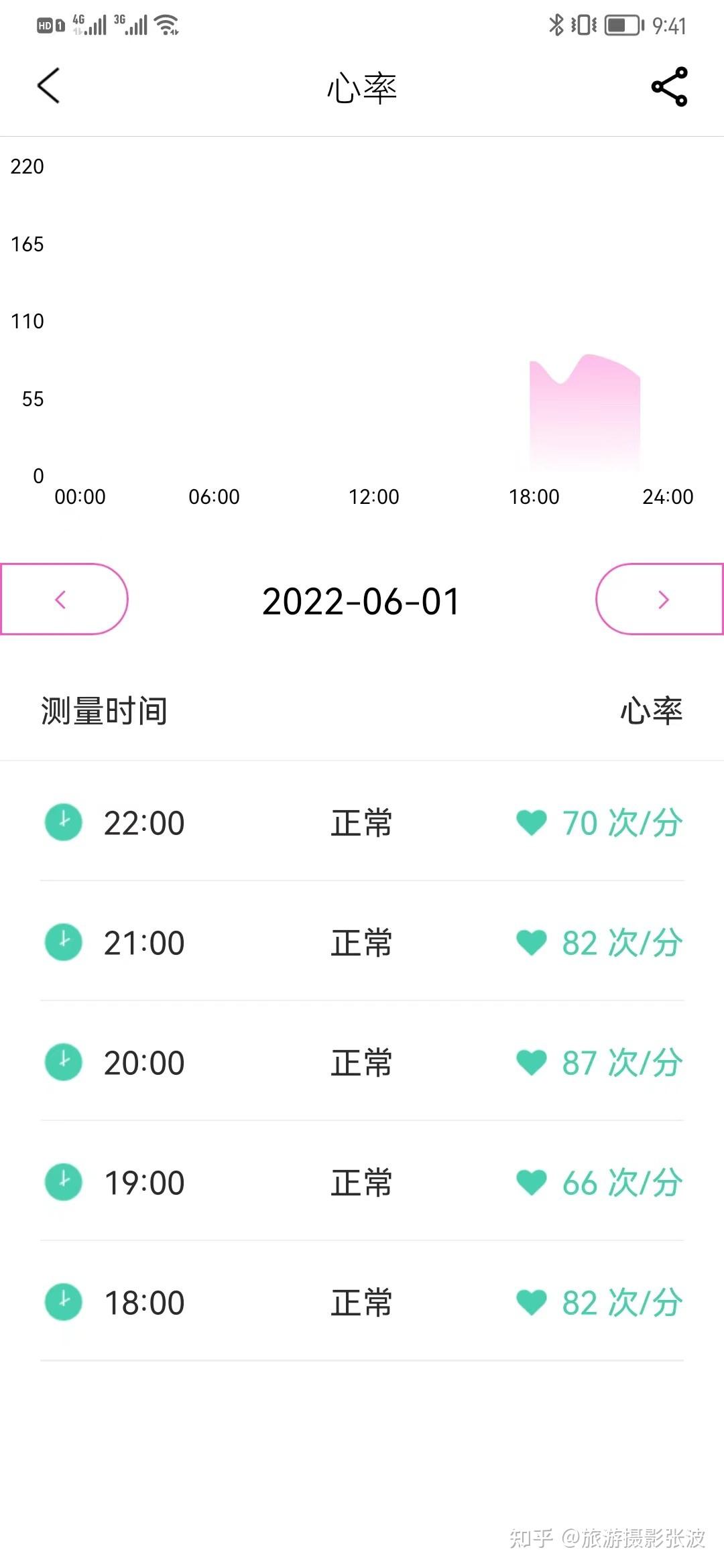Open the next day with the right chevron
This screenshot has height=1568, width=724.
(x=662, y=600)
